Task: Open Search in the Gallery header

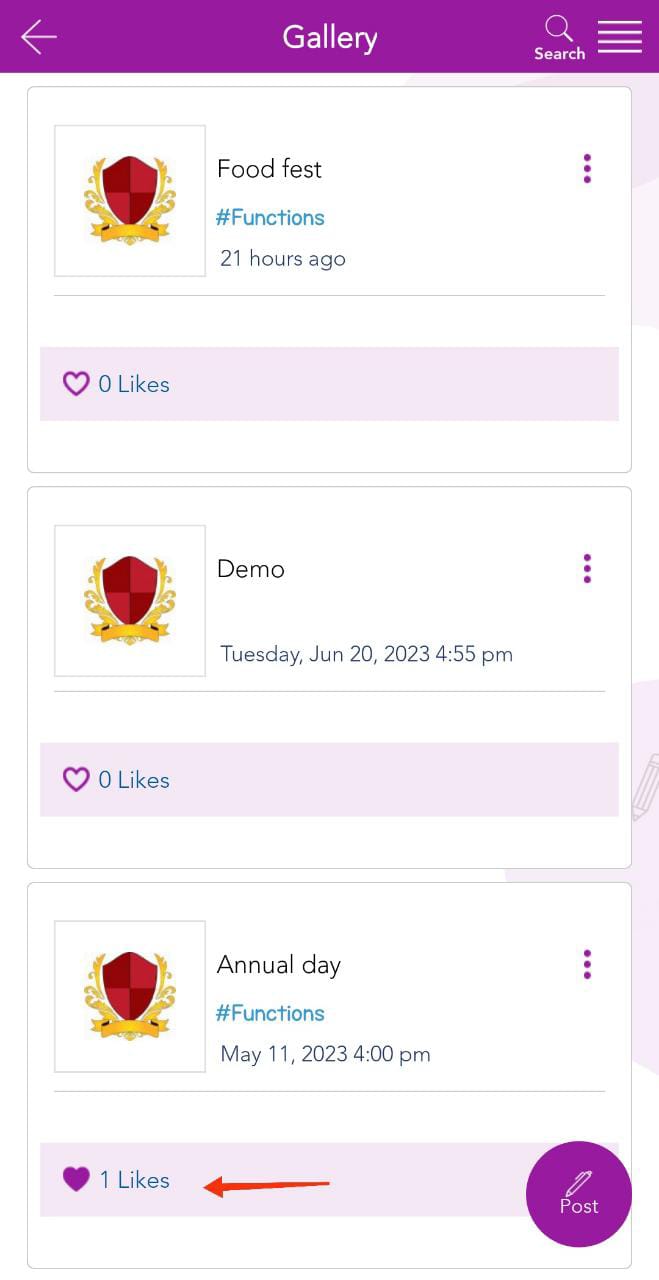Action: 559,39
